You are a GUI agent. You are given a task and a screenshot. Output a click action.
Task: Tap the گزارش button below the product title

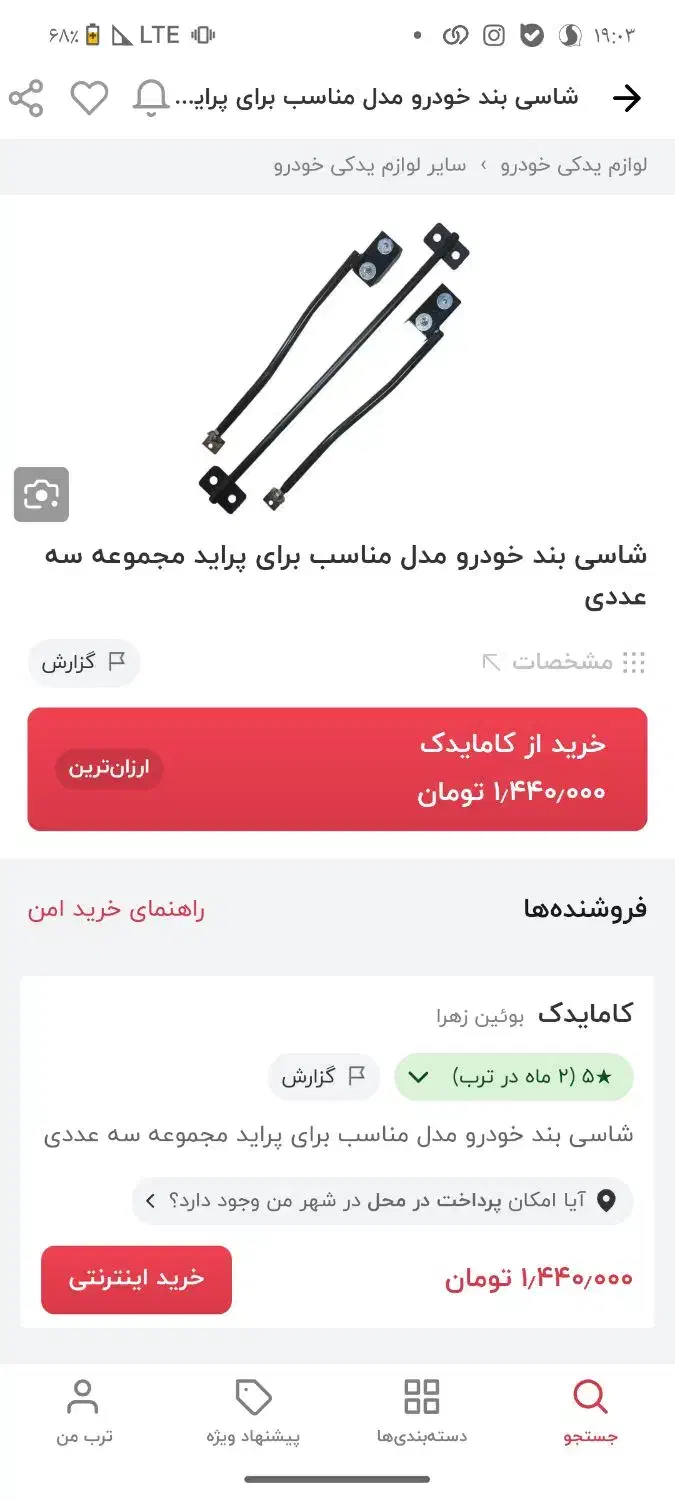tap(84, 662)
